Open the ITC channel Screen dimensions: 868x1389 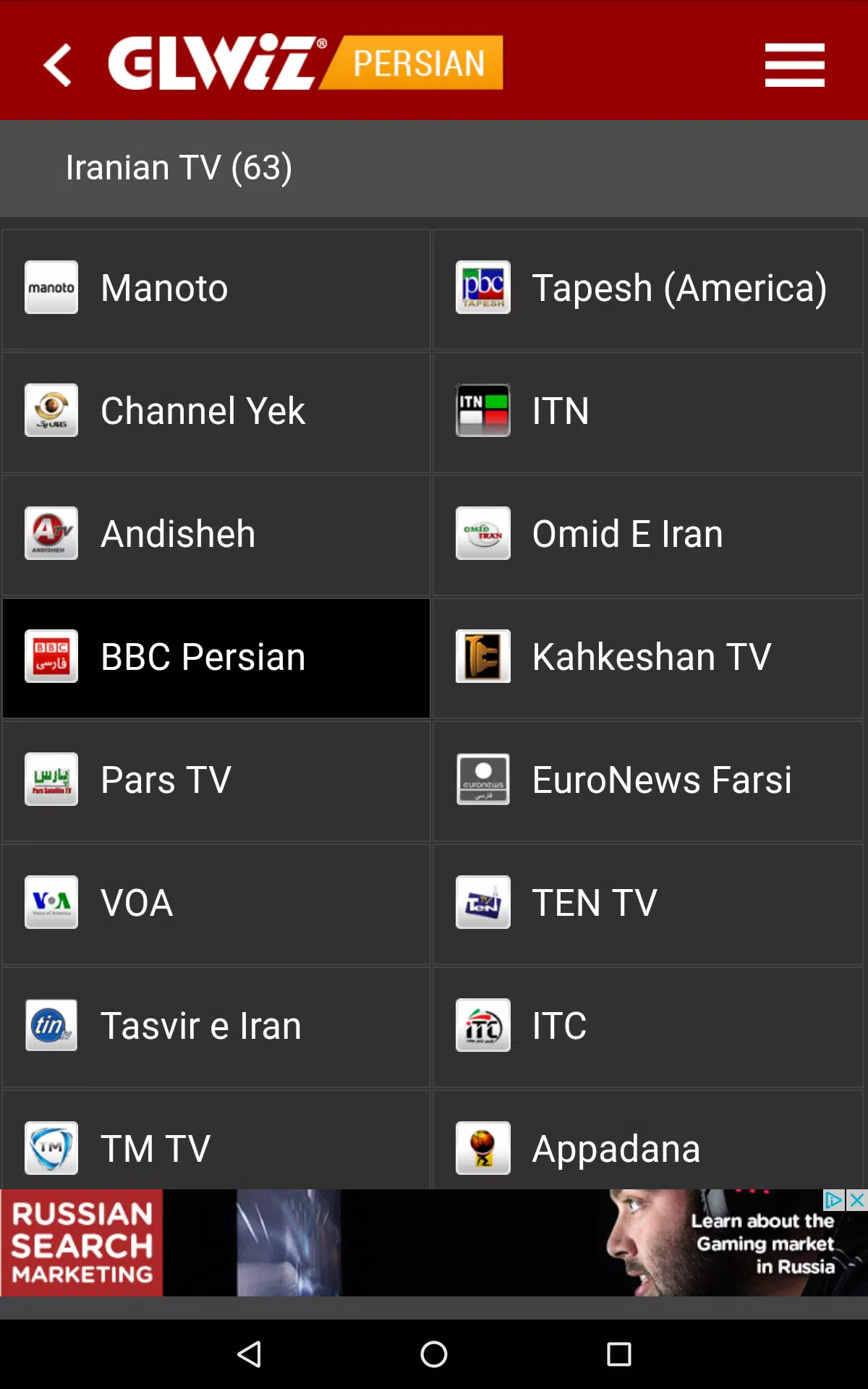[648, 1027]
